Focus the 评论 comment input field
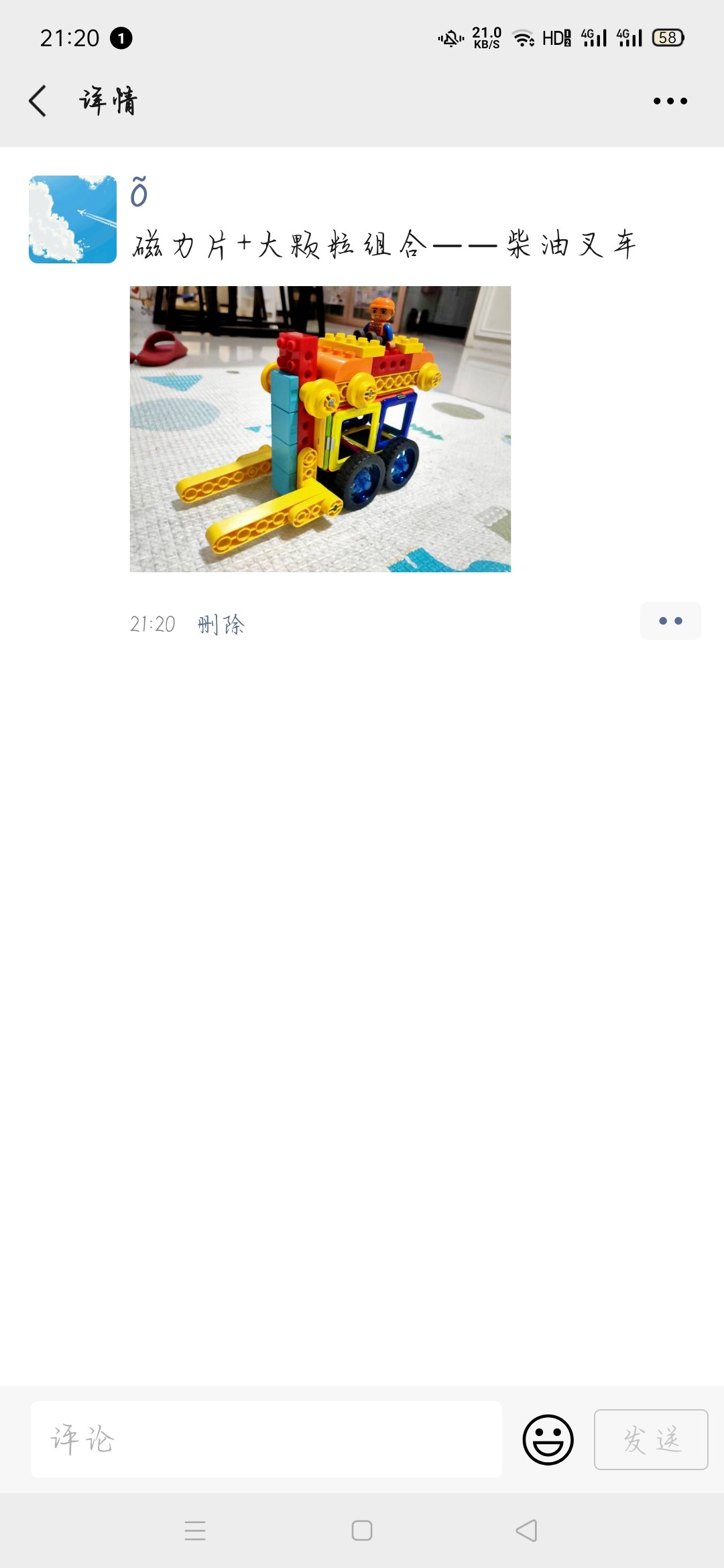The image size is (724, 1568). (266, 1439)
